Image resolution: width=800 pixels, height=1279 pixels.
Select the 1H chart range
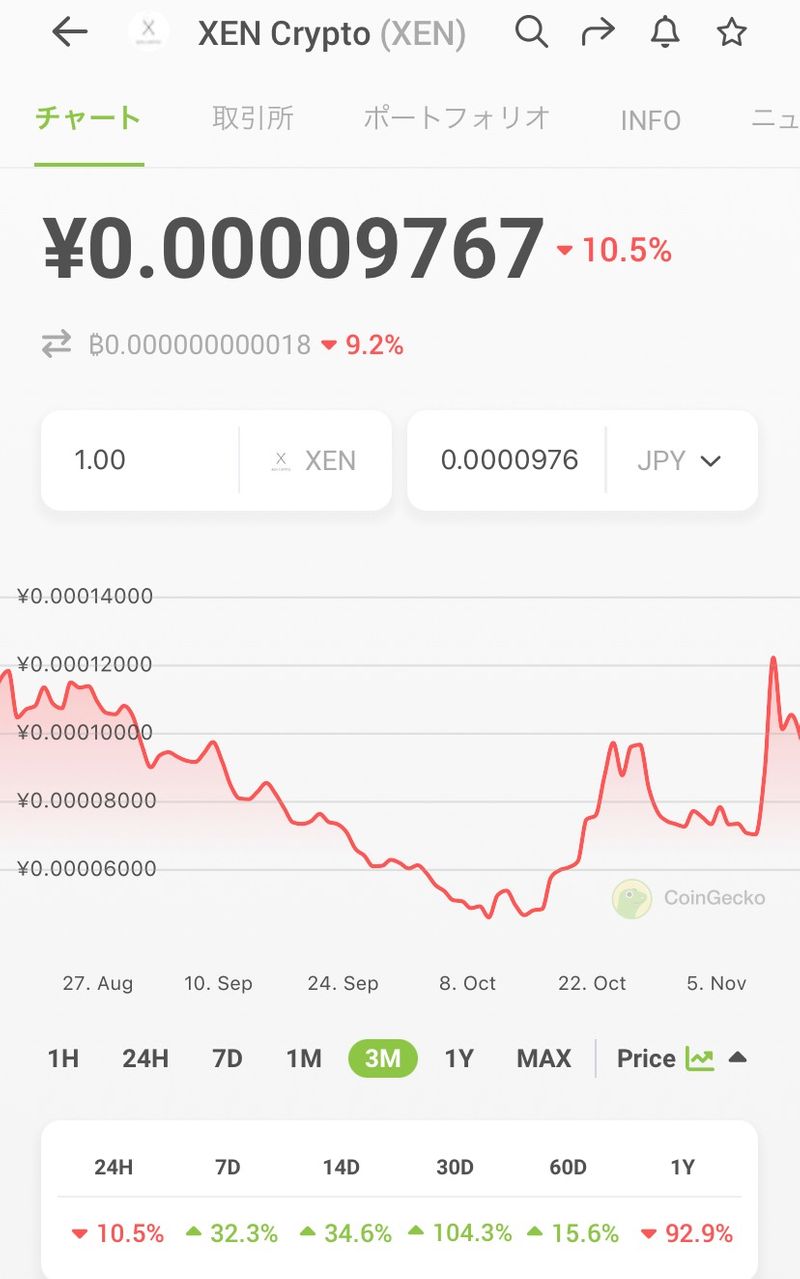[x=63, y=1058]
